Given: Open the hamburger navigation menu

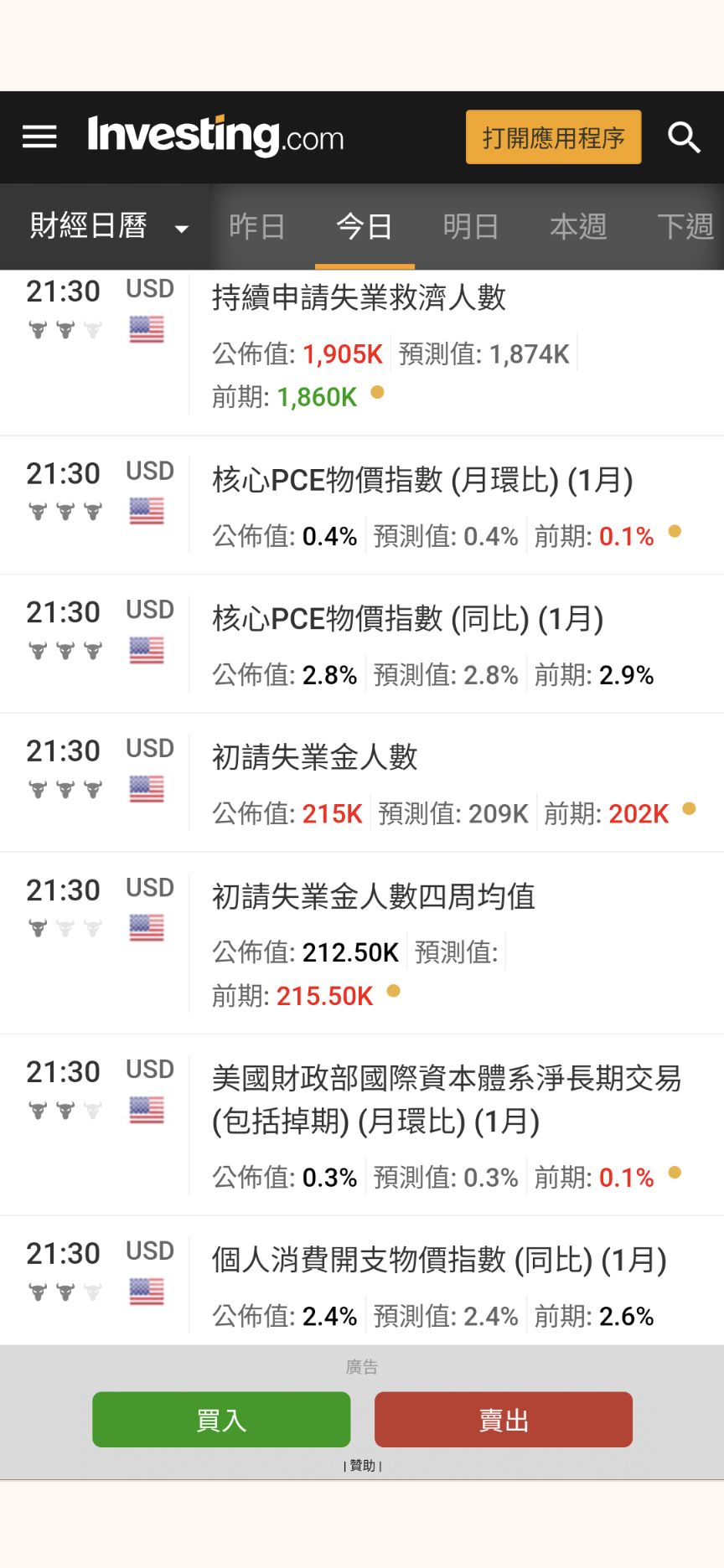Looking at the screenshot, I should point(39,137).
